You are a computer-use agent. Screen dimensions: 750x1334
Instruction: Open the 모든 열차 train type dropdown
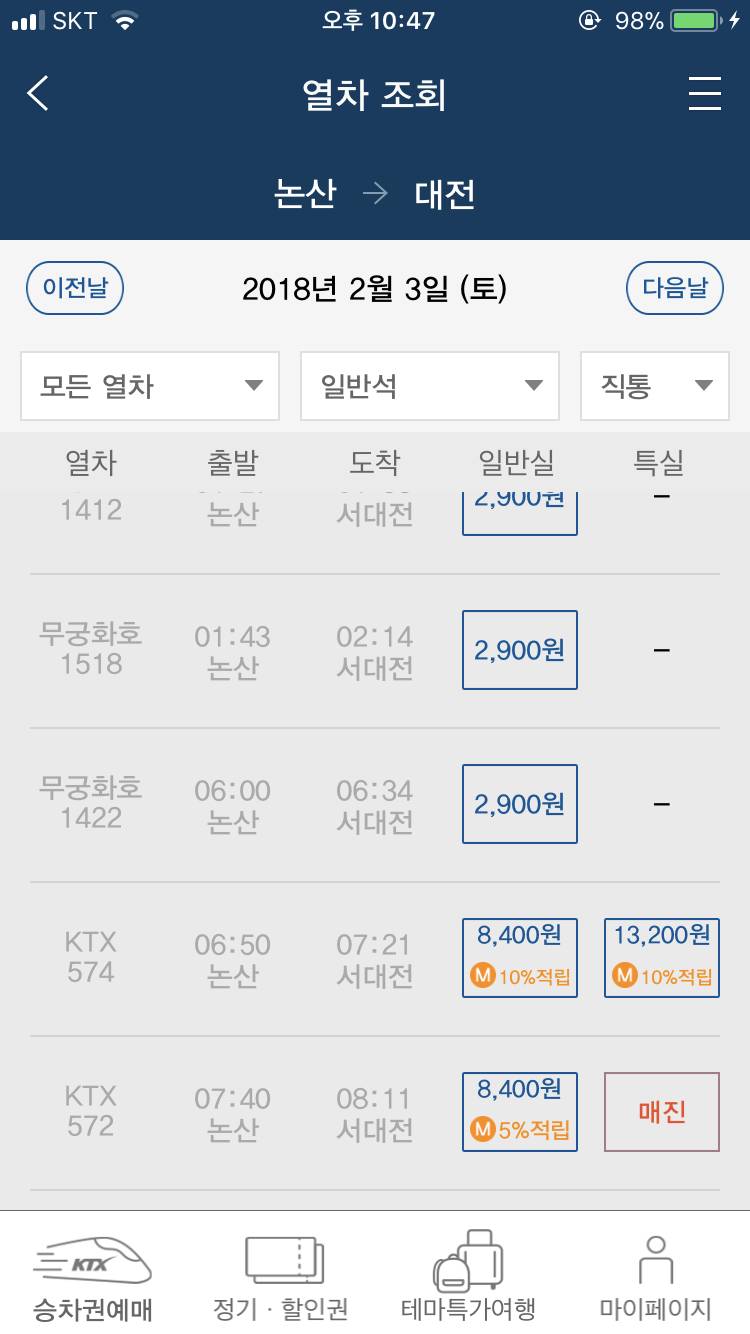[x=149, y=386]
